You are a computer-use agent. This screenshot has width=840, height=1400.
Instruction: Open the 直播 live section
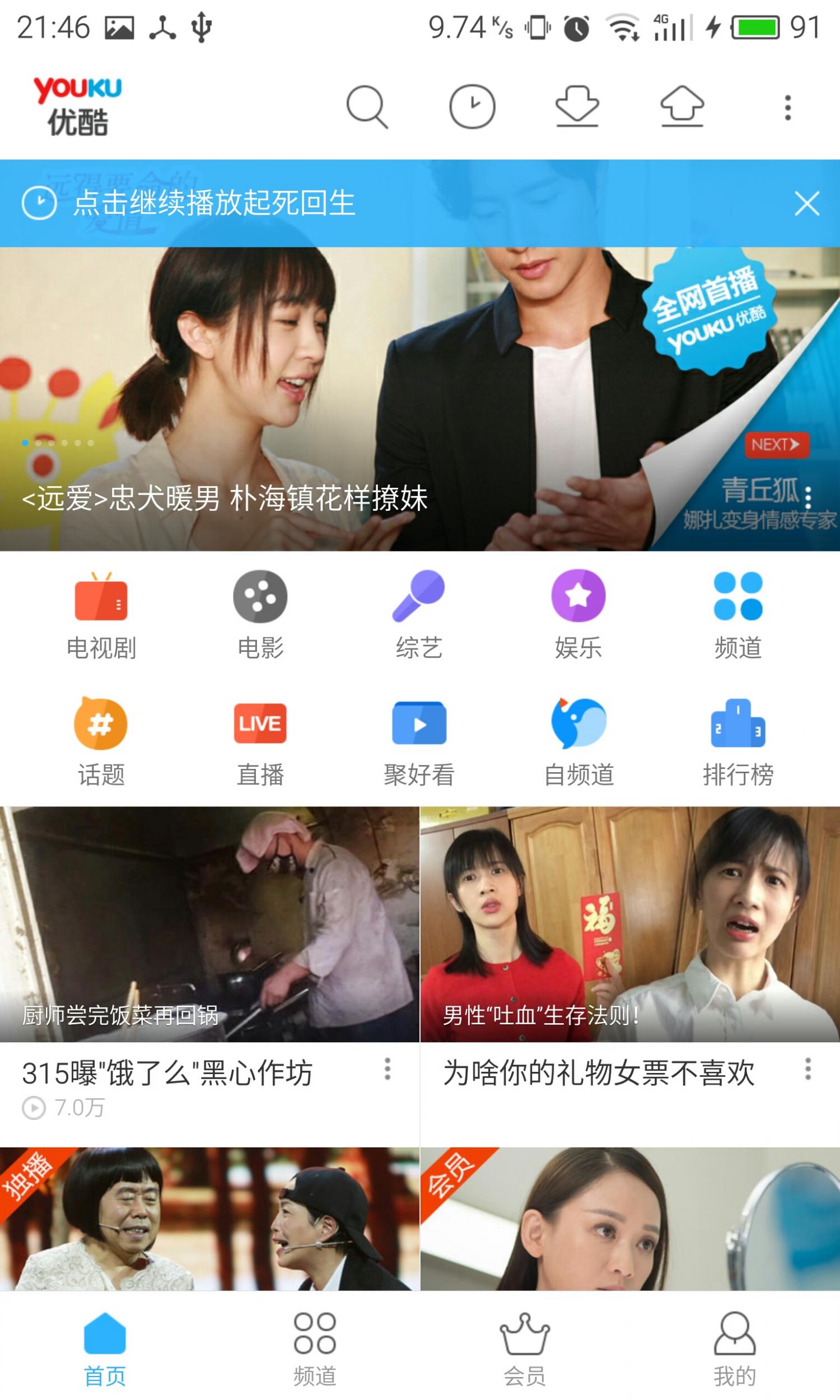point(260,743)
